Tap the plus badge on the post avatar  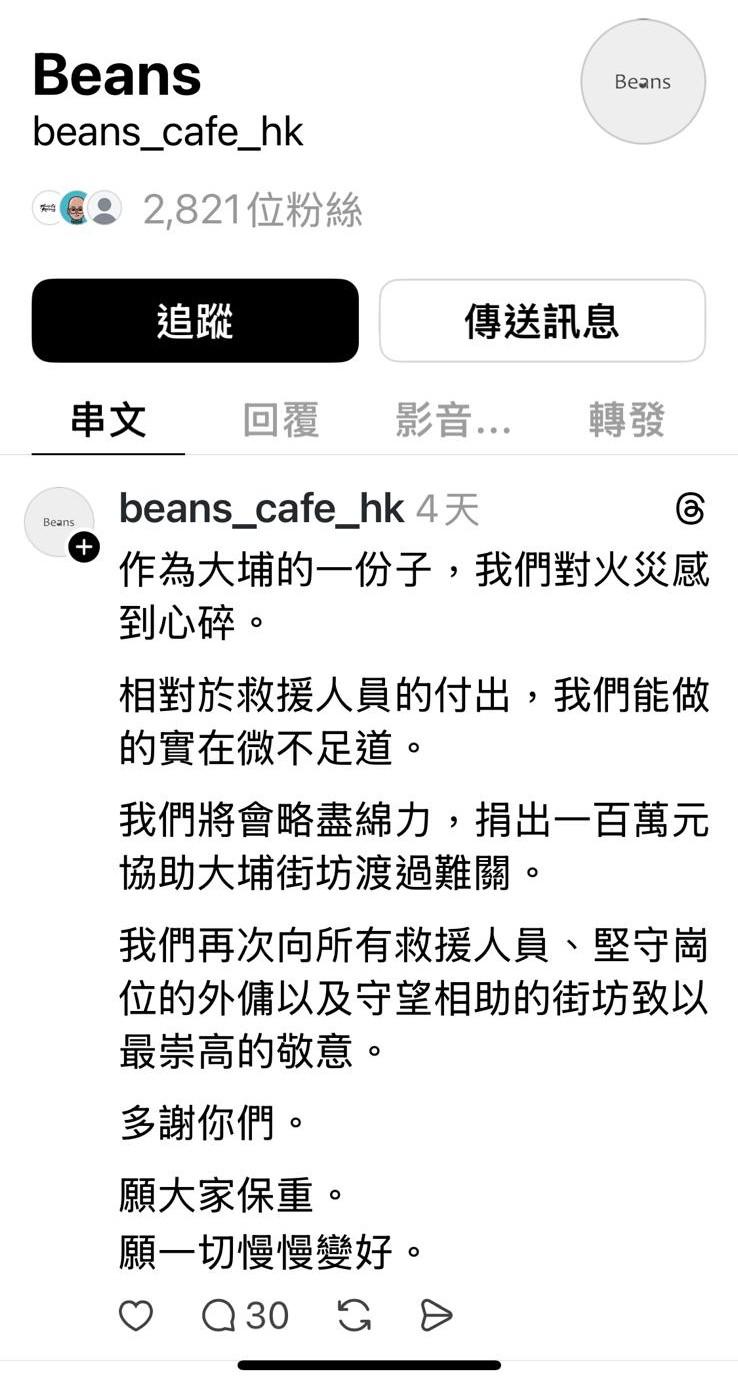tap(84, 547)
